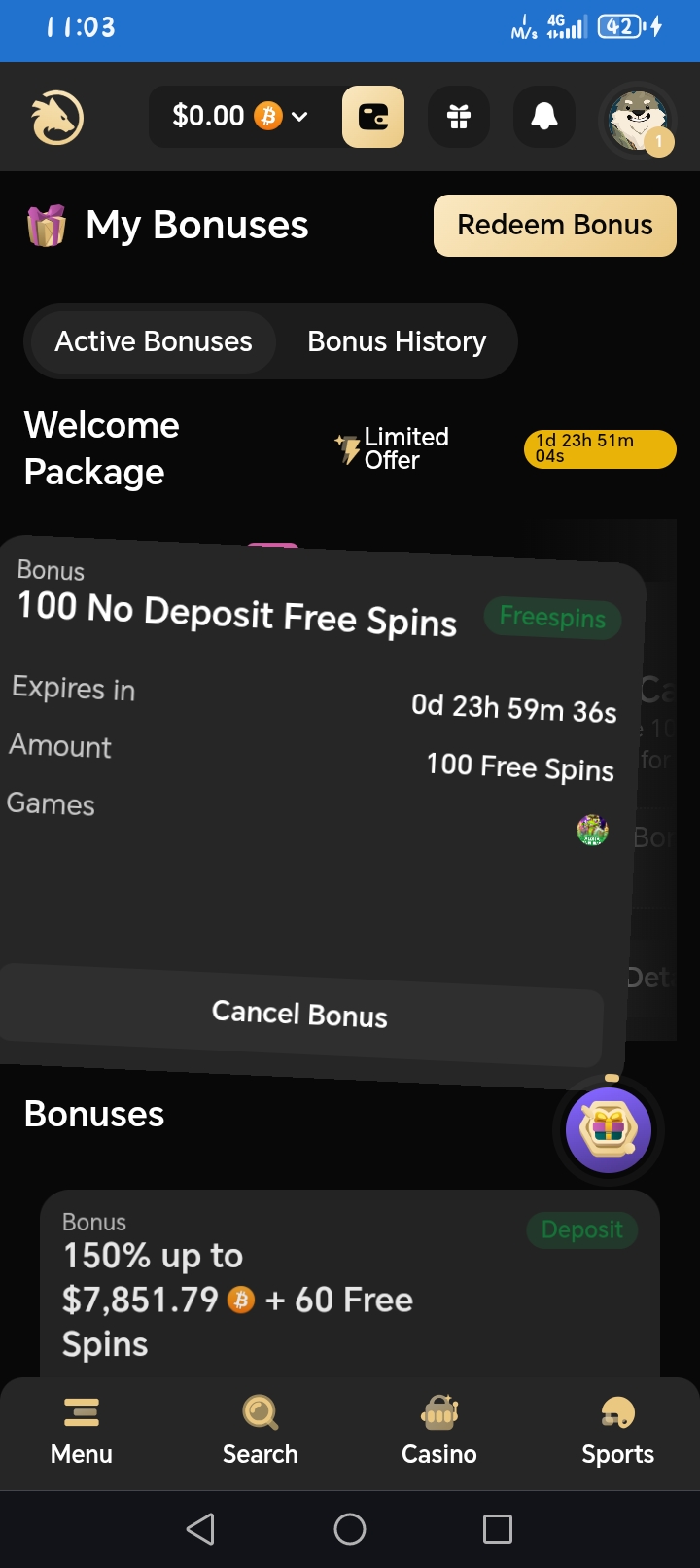Open the gift rewards icon
700x1568 pixels.
[459, 117]
